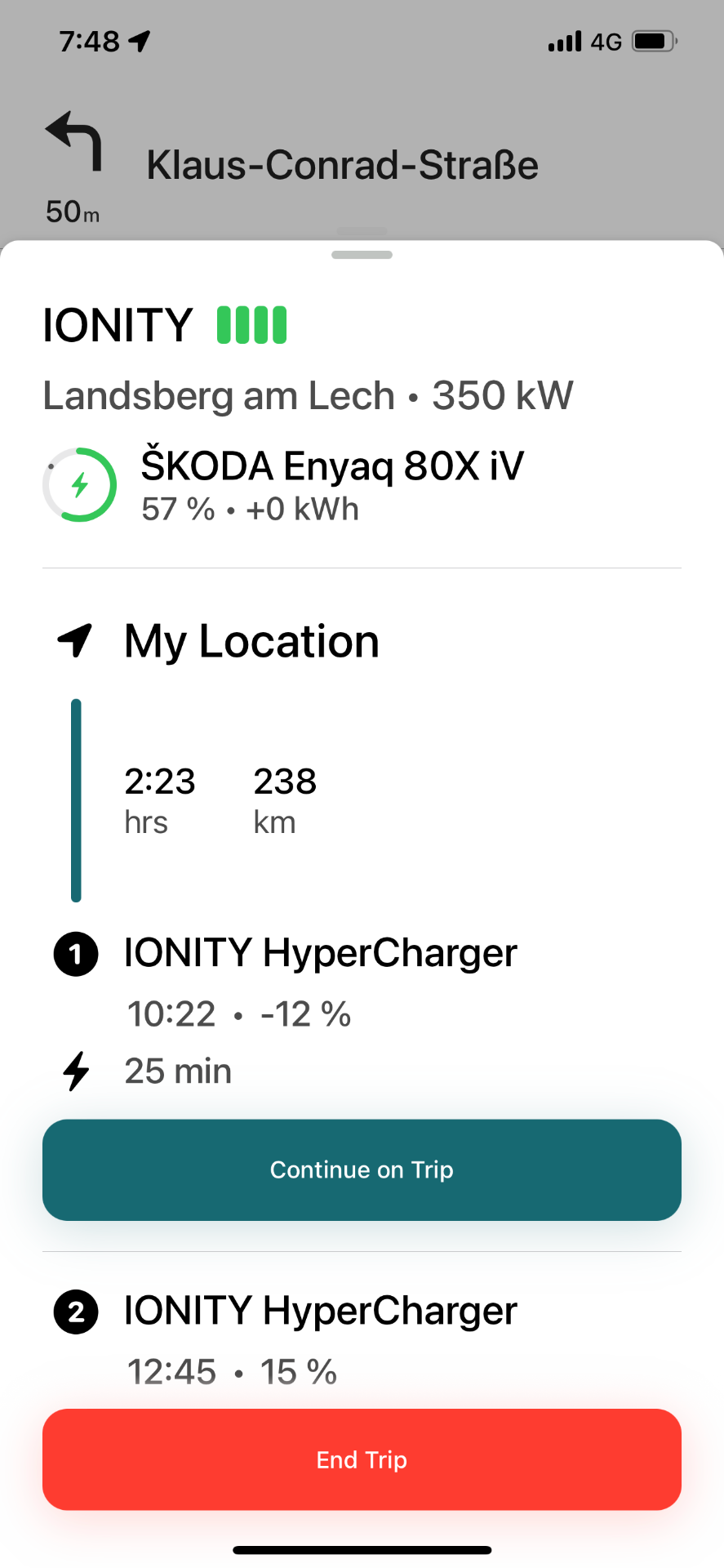Tap the sheet drag handle

(x=362, y=255)
